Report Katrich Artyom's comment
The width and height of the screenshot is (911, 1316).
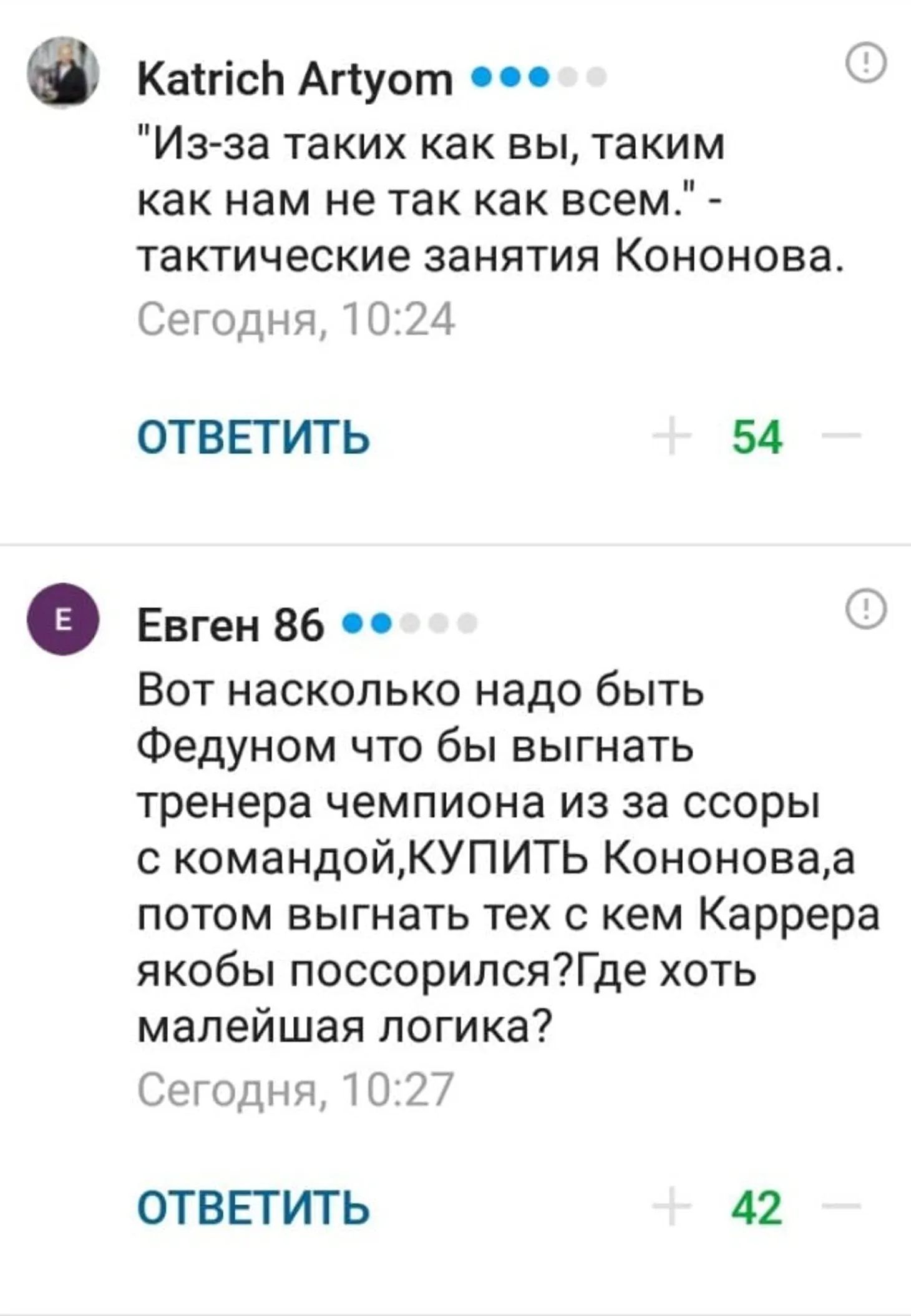(865, 63)
